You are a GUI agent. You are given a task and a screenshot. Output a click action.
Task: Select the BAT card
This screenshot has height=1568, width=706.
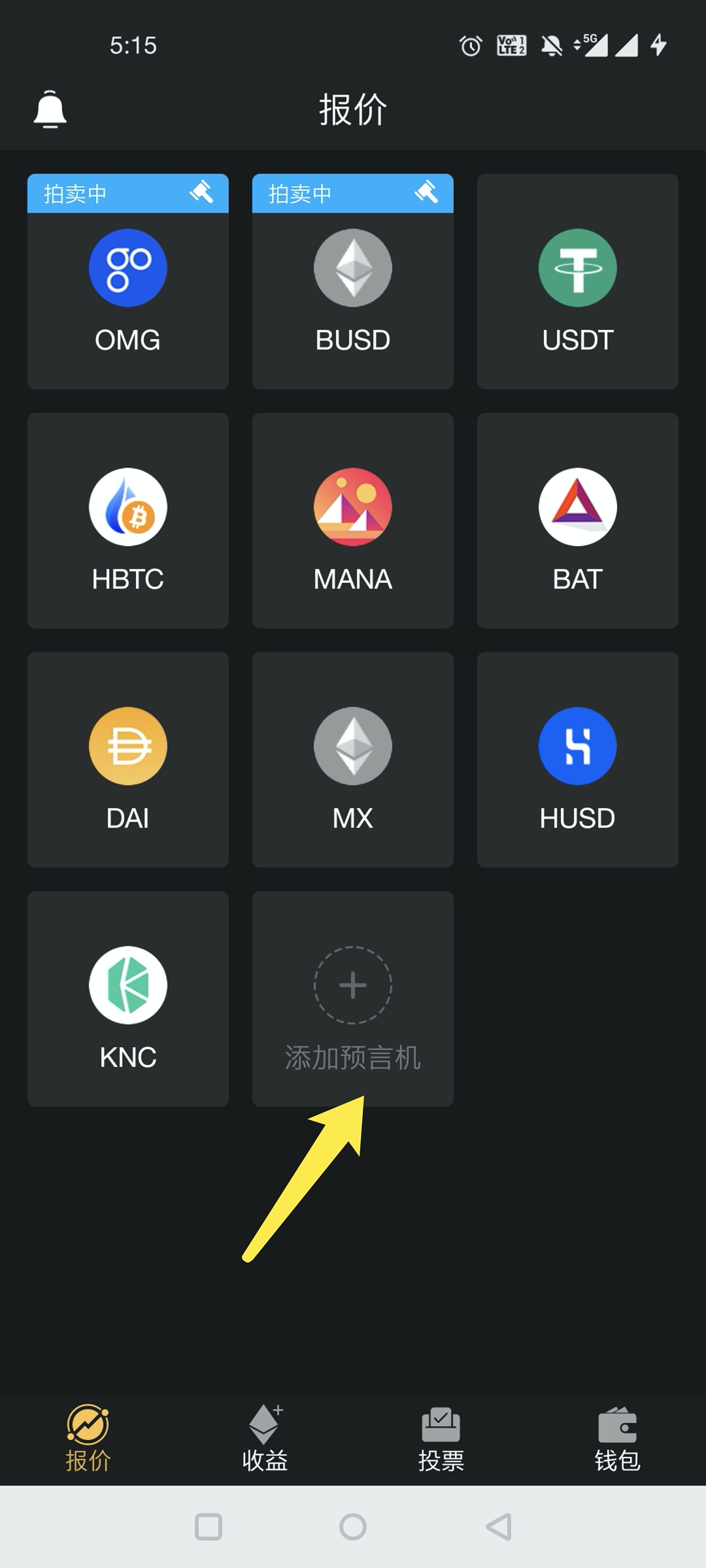pyautogui.click(x=577, y=521)
